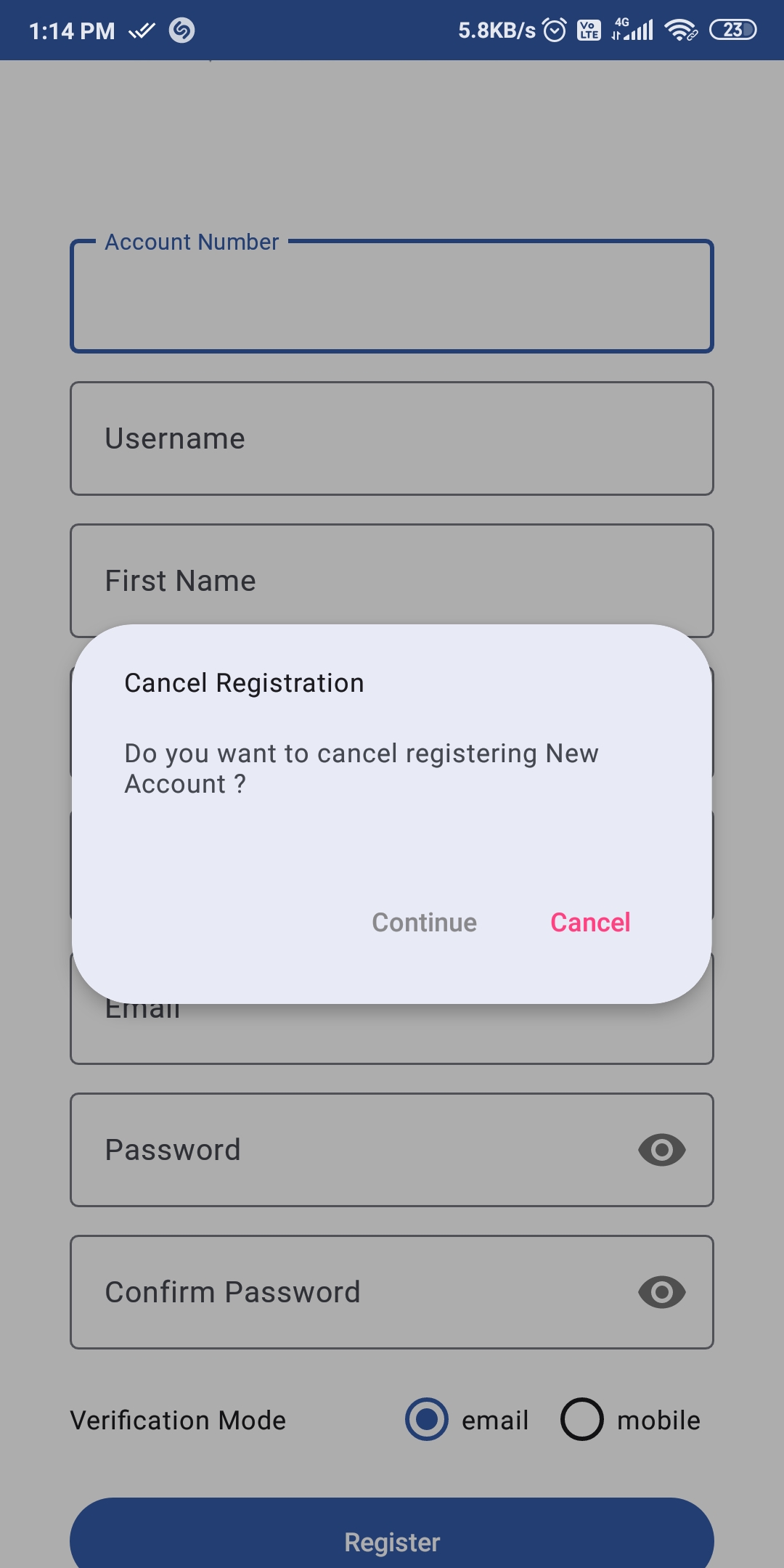784x1568 pixels.
Task: Tap the First Name input field
Action: [392, 580]
